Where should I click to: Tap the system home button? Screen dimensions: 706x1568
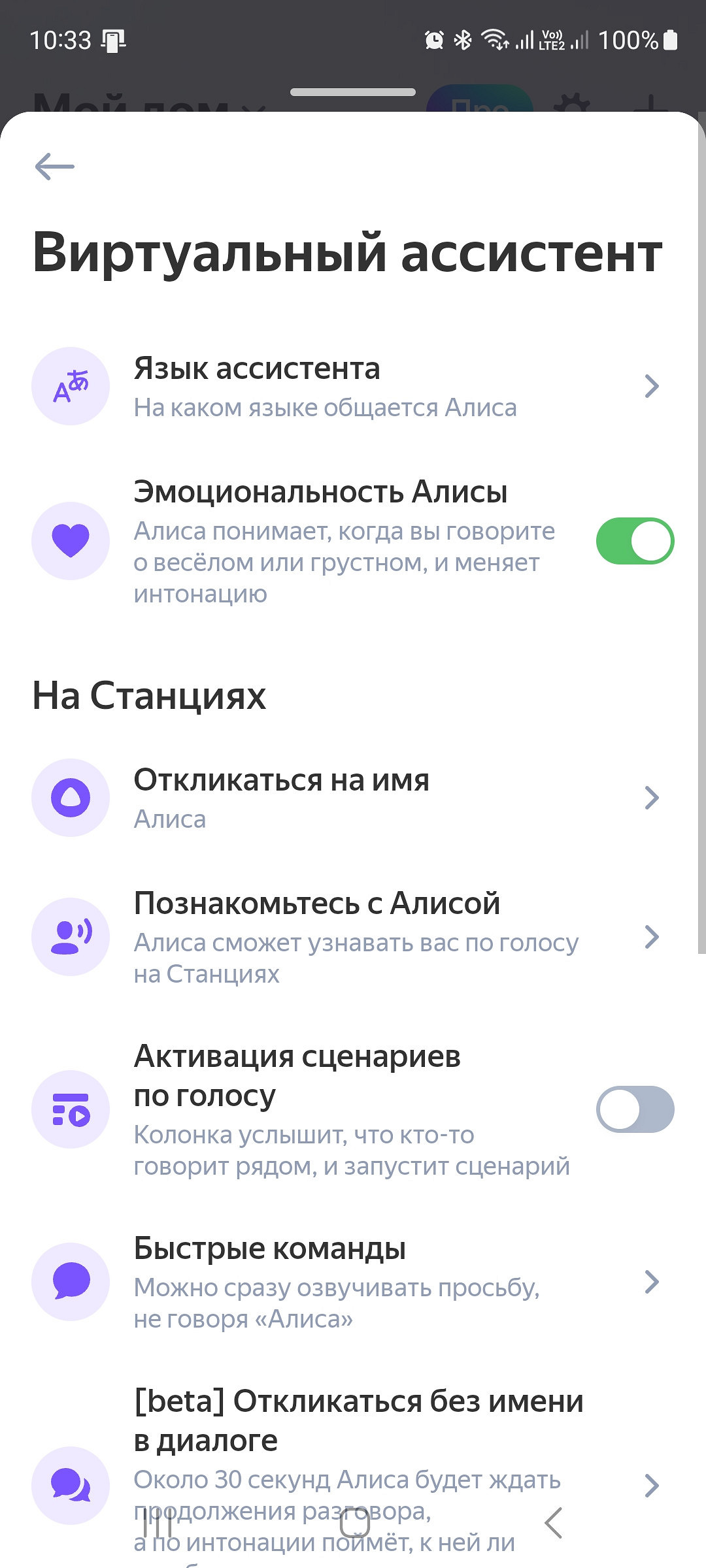(354, 1524)
